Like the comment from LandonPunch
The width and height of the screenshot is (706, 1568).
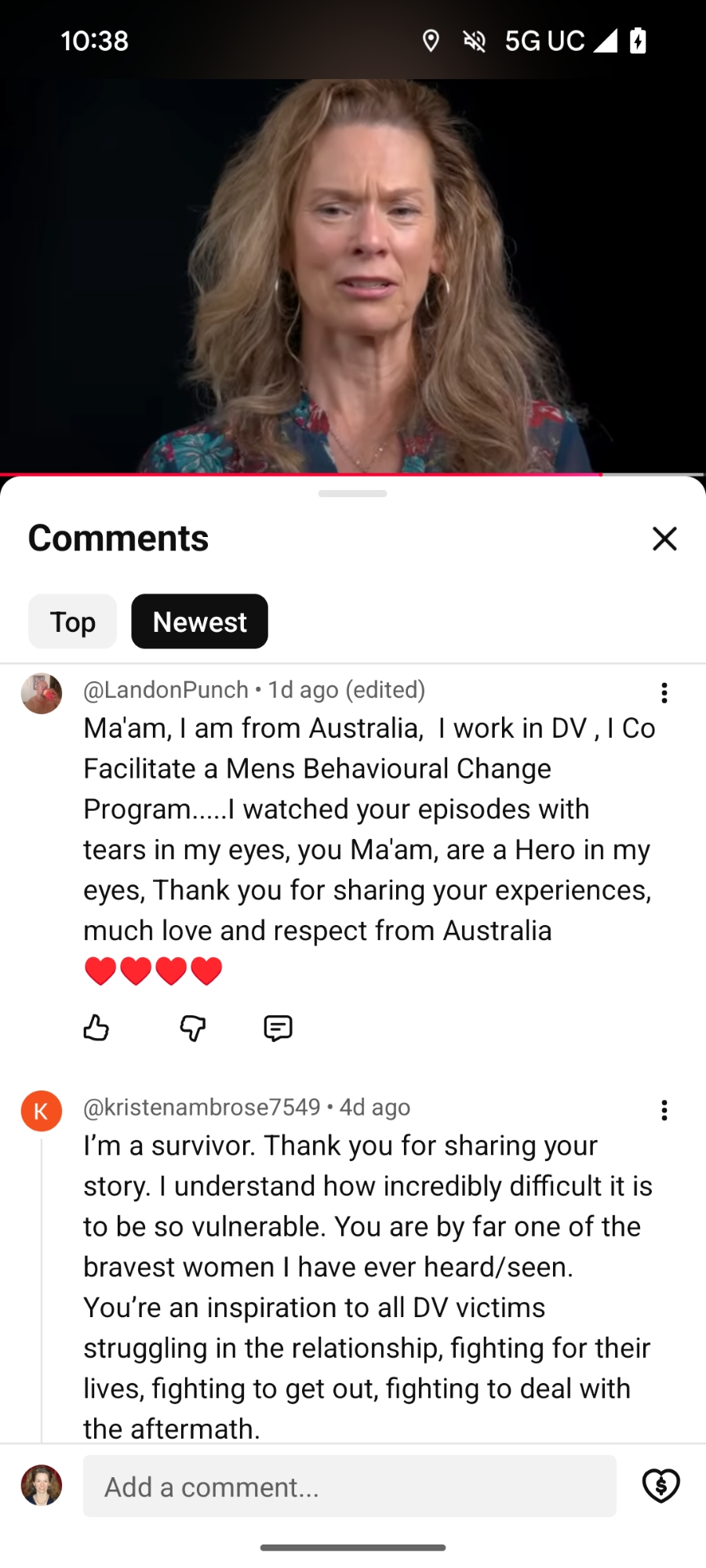(x=96, y=1027)
